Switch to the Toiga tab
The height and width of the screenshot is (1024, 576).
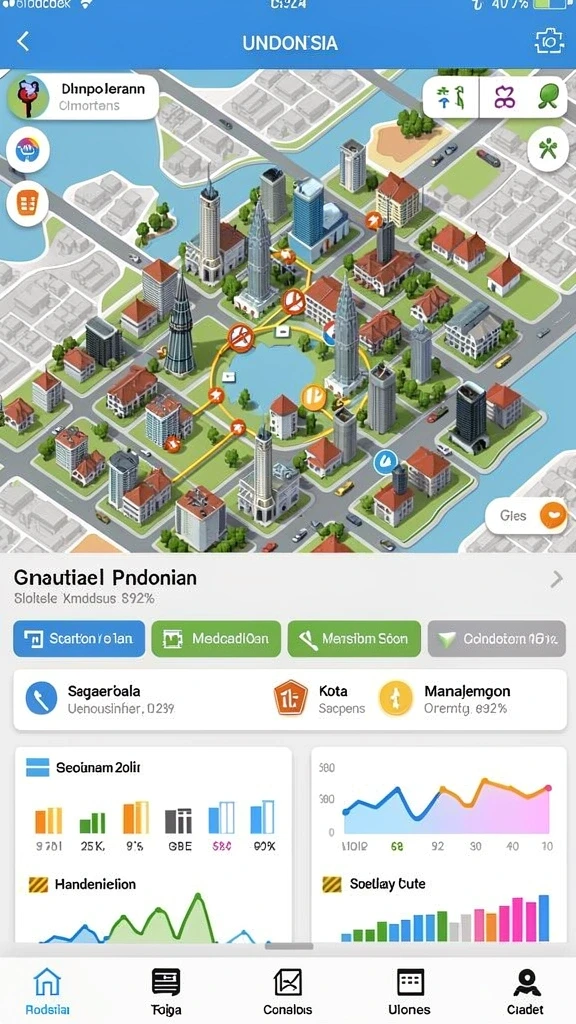coord(166,991)
